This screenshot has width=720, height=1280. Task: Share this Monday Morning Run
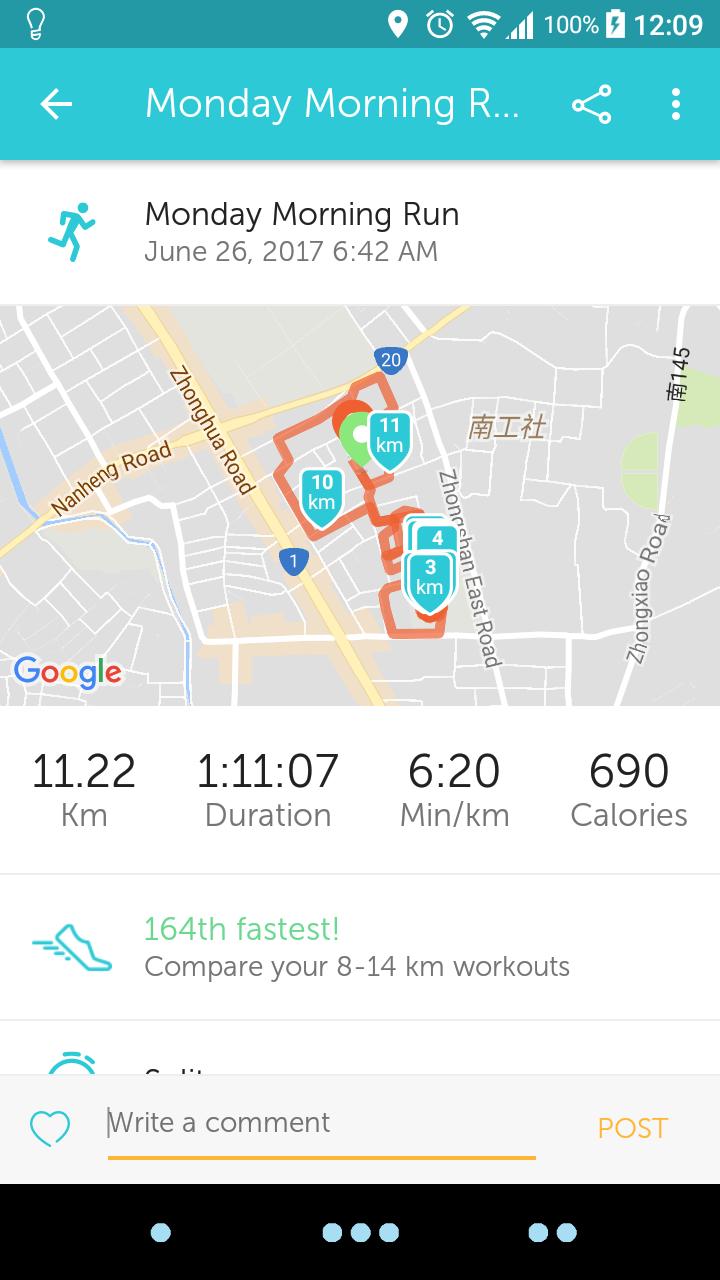click(591, 104)
